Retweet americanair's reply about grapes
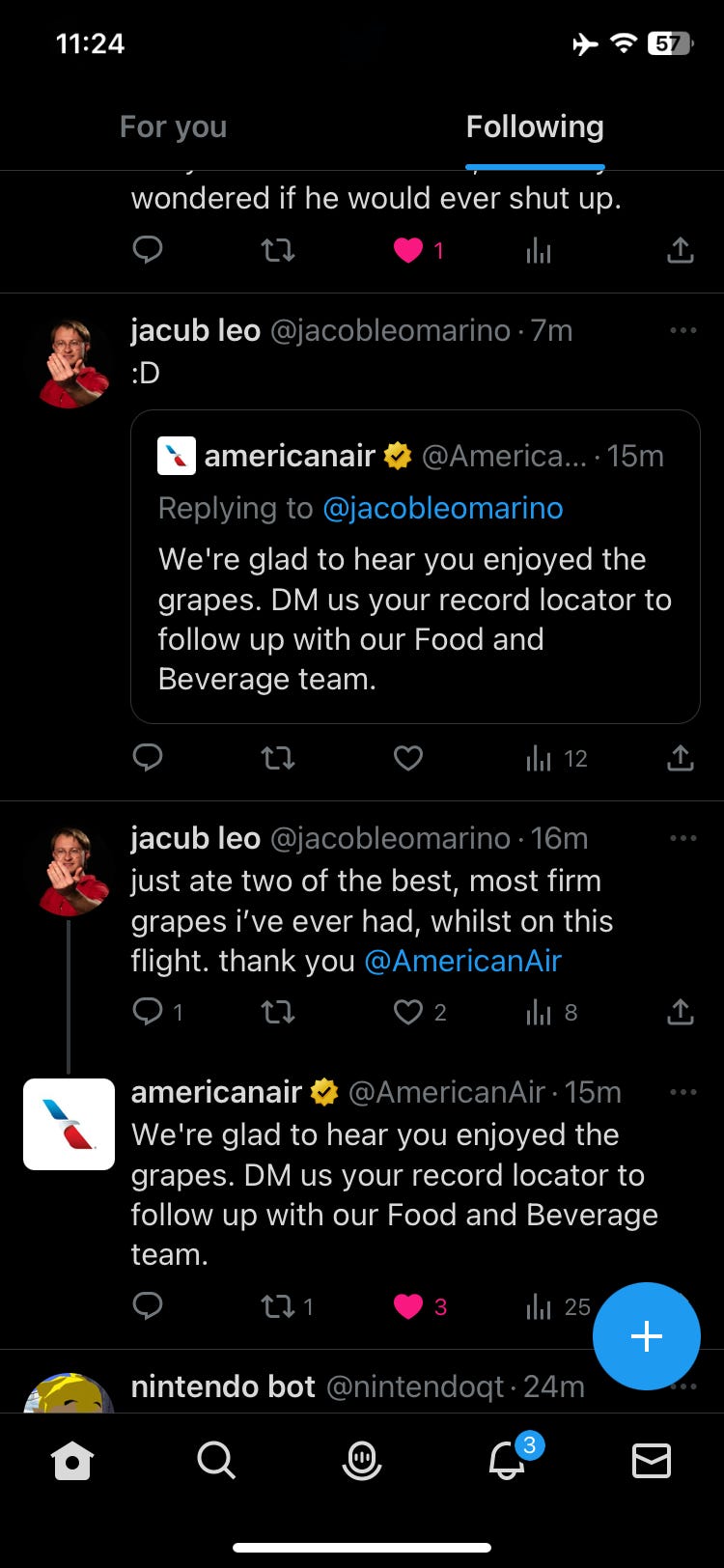 click(x=278, y=1305)
